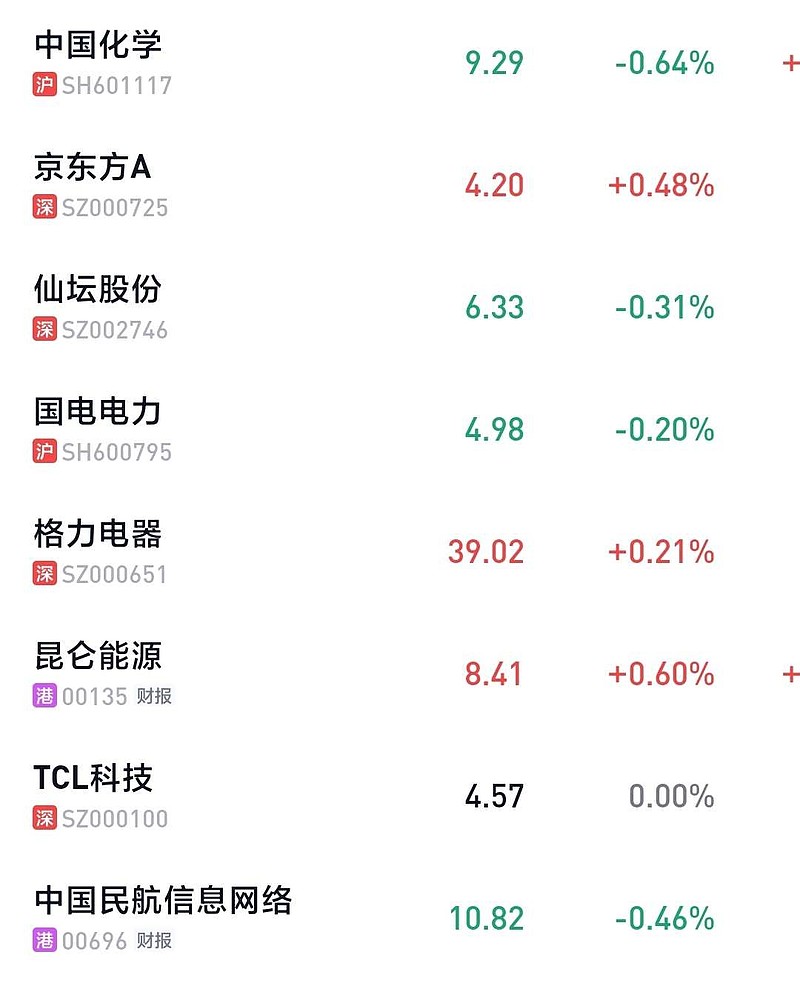Viewport: 800px width, 986px height.
Task: Open 中国民航信息网络 stock row
Action: click(163, 901)
